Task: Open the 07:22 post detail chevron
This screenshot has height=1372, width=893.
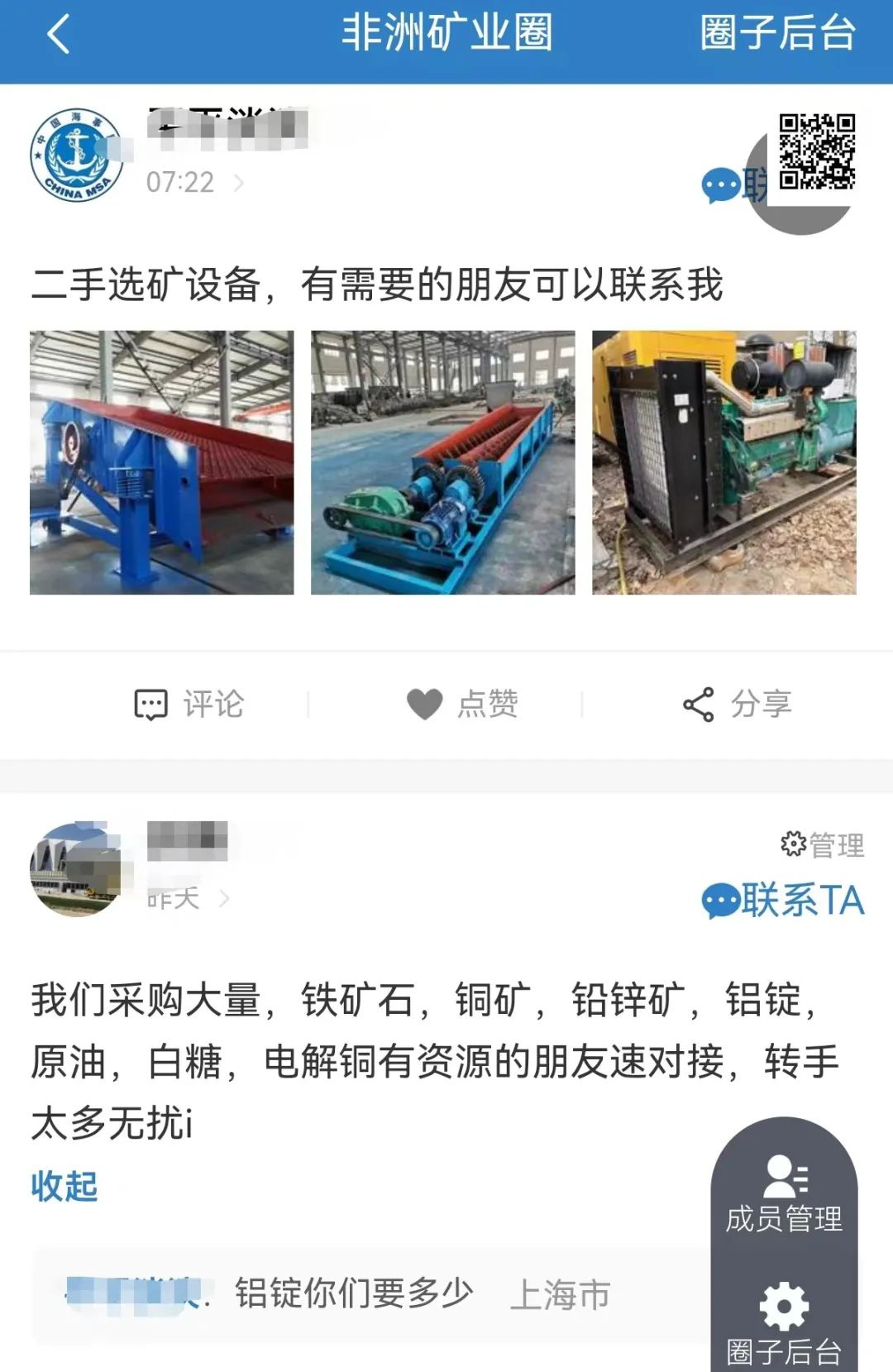Action: (x=238, y=183)
